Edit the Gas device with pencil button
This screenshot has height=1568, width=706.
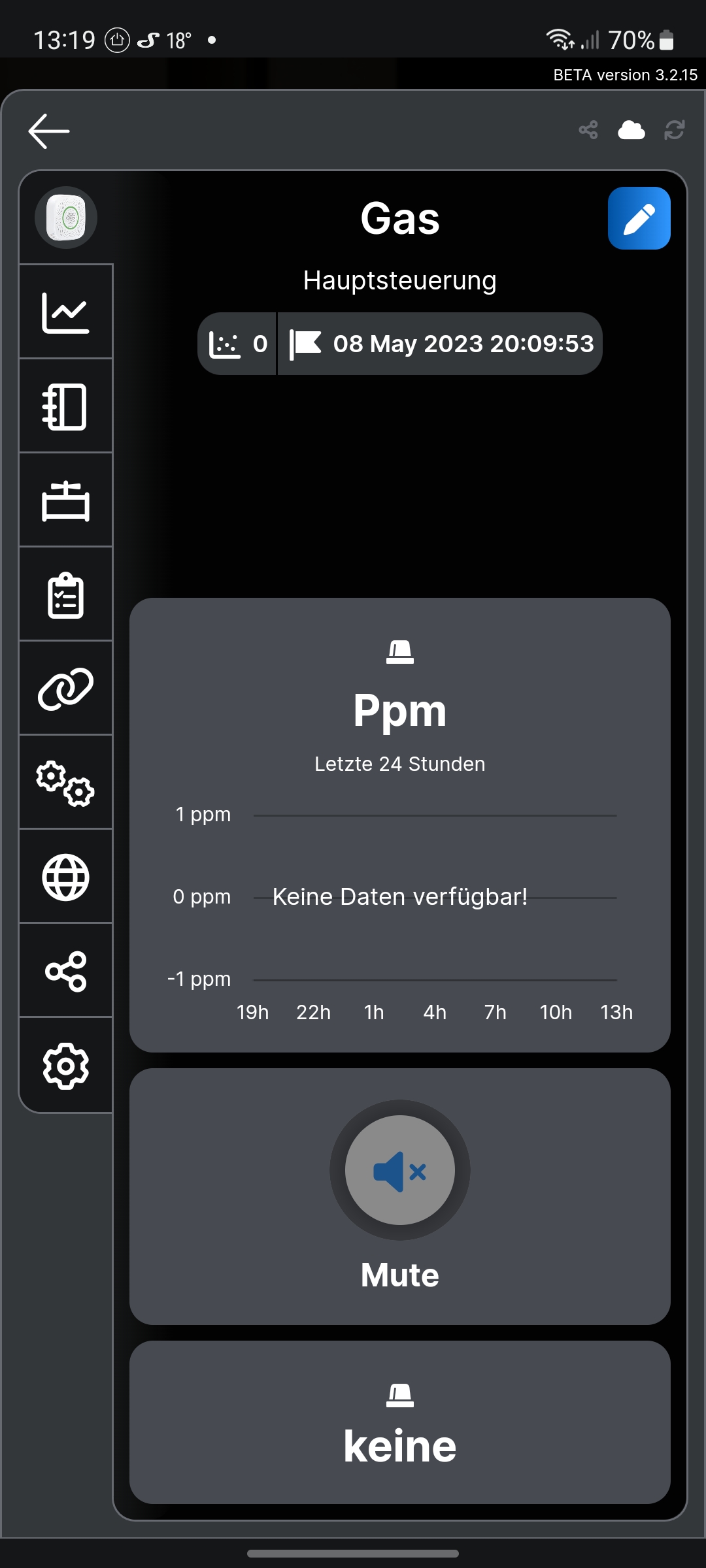point(639,218)
